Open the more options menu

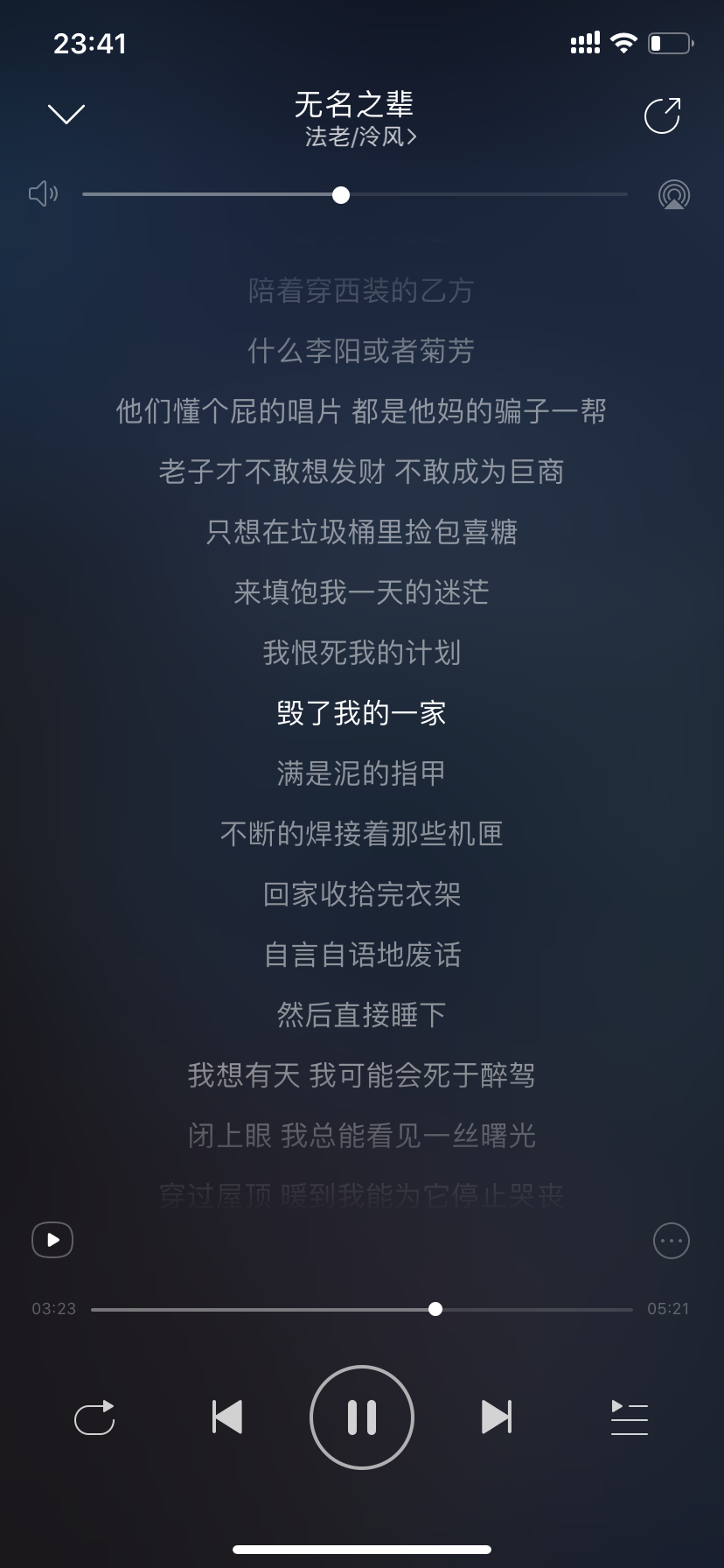tap(672, 1241)
